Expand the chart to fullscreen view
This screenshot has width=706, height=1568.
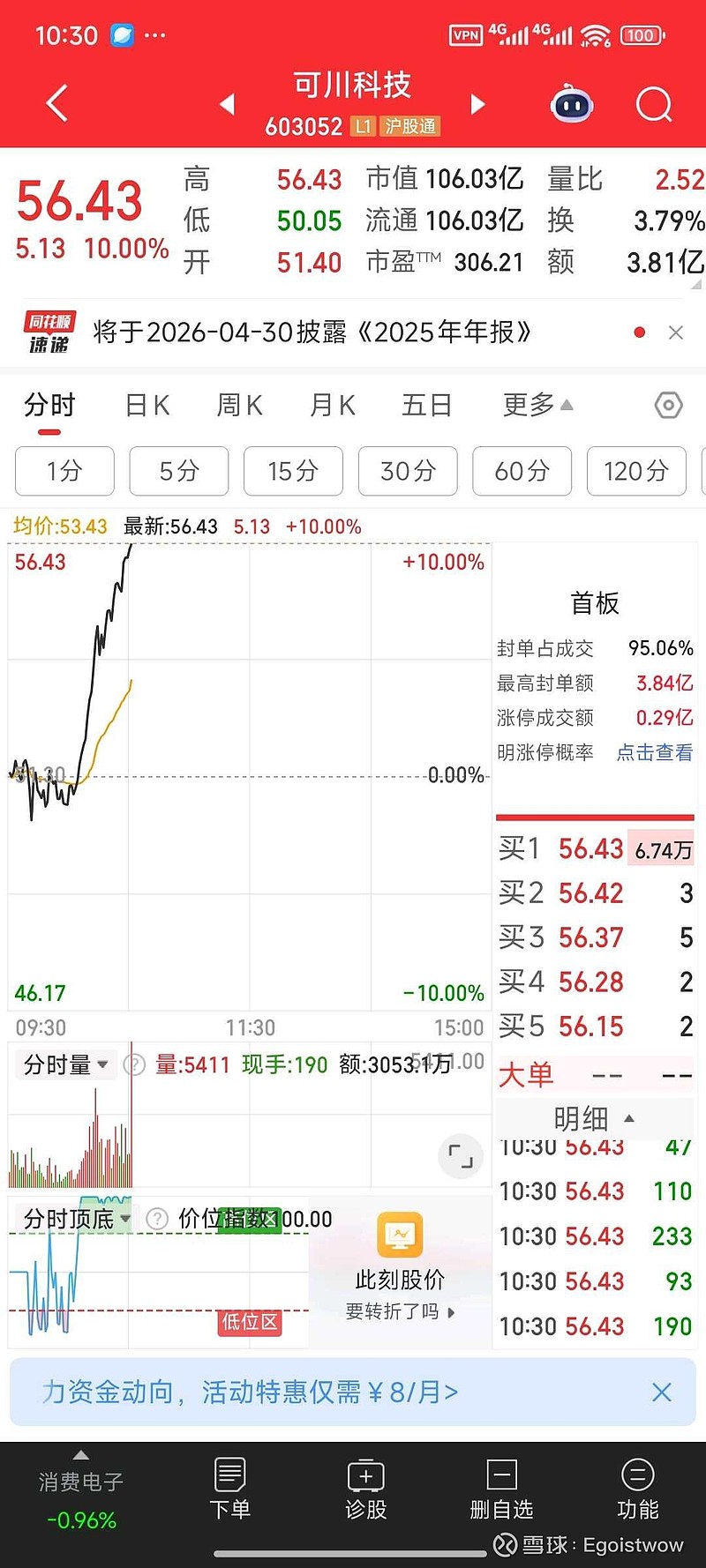tap(460, 1156)
